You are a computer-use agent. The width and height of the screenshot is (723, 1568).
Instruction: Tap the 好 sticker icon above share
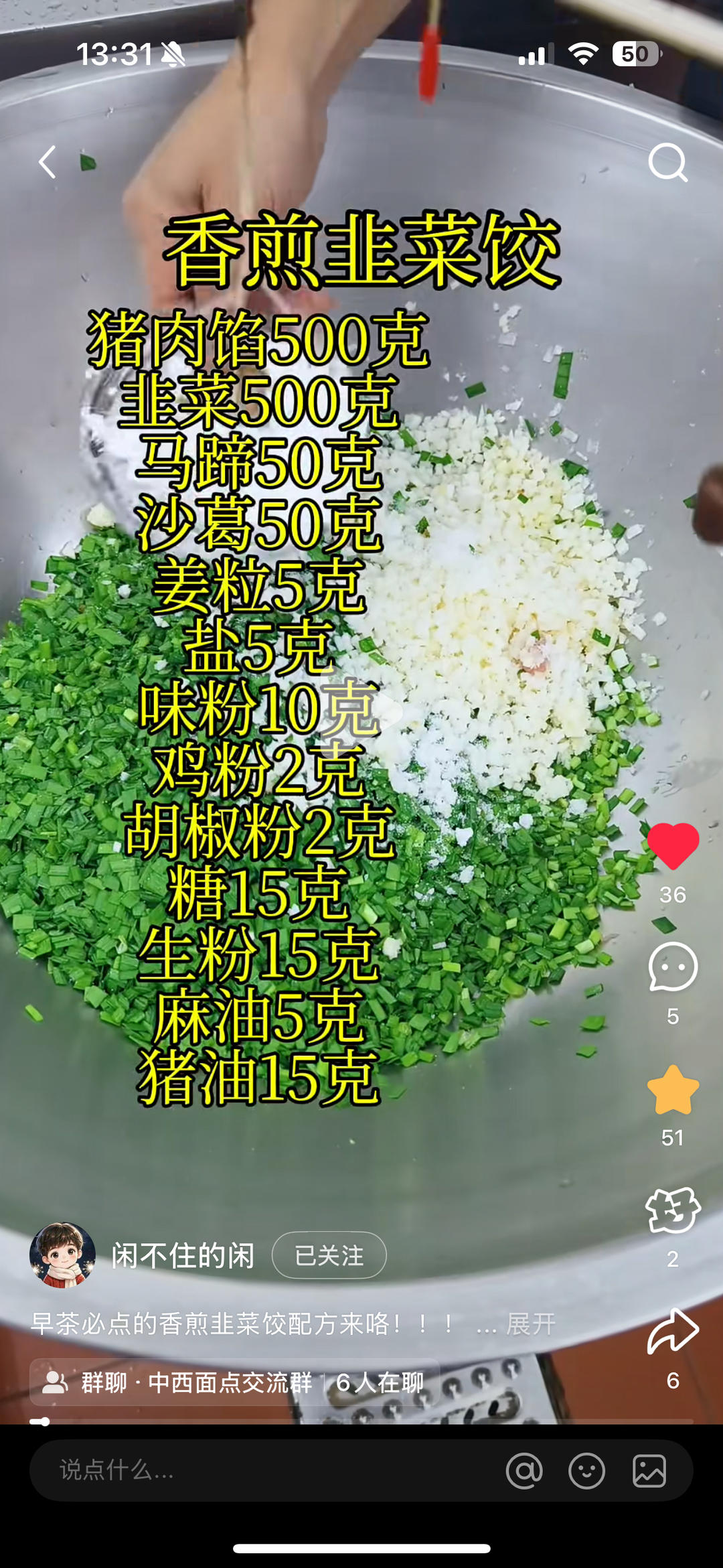(673, 1211)
